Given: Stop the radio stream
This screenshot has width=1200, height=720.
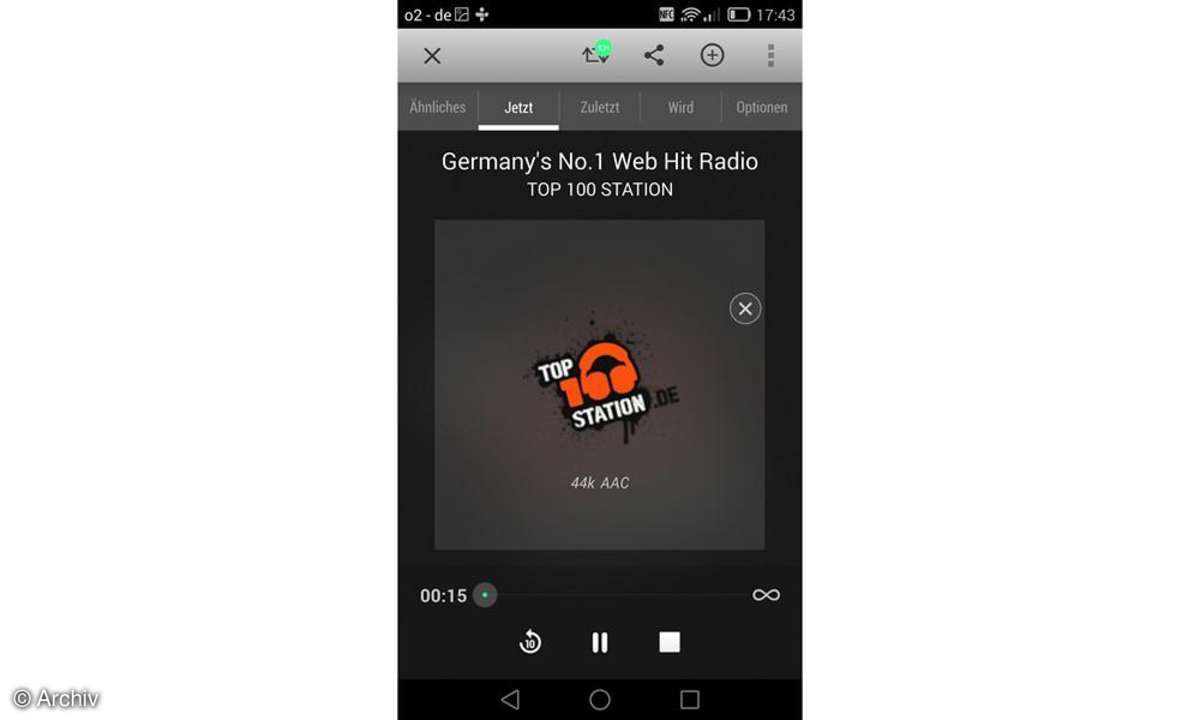Looking at the screenshot, I should click(669, 642).
